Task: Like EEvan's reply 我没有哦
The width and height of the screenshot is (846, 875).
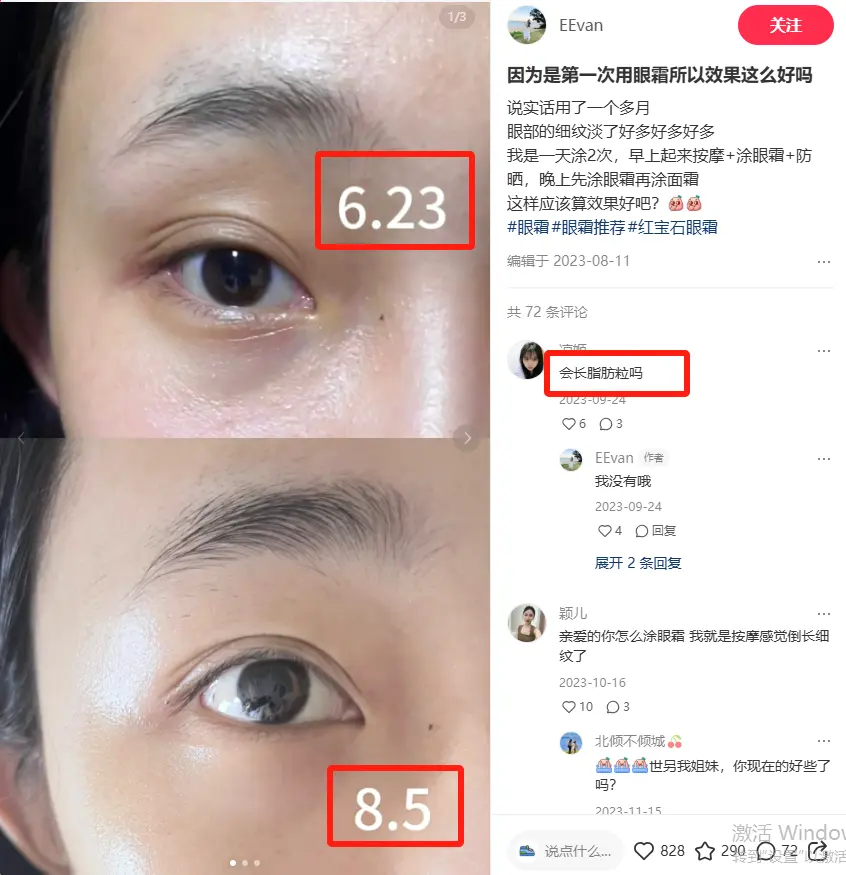Action: (x=609, y=531)
